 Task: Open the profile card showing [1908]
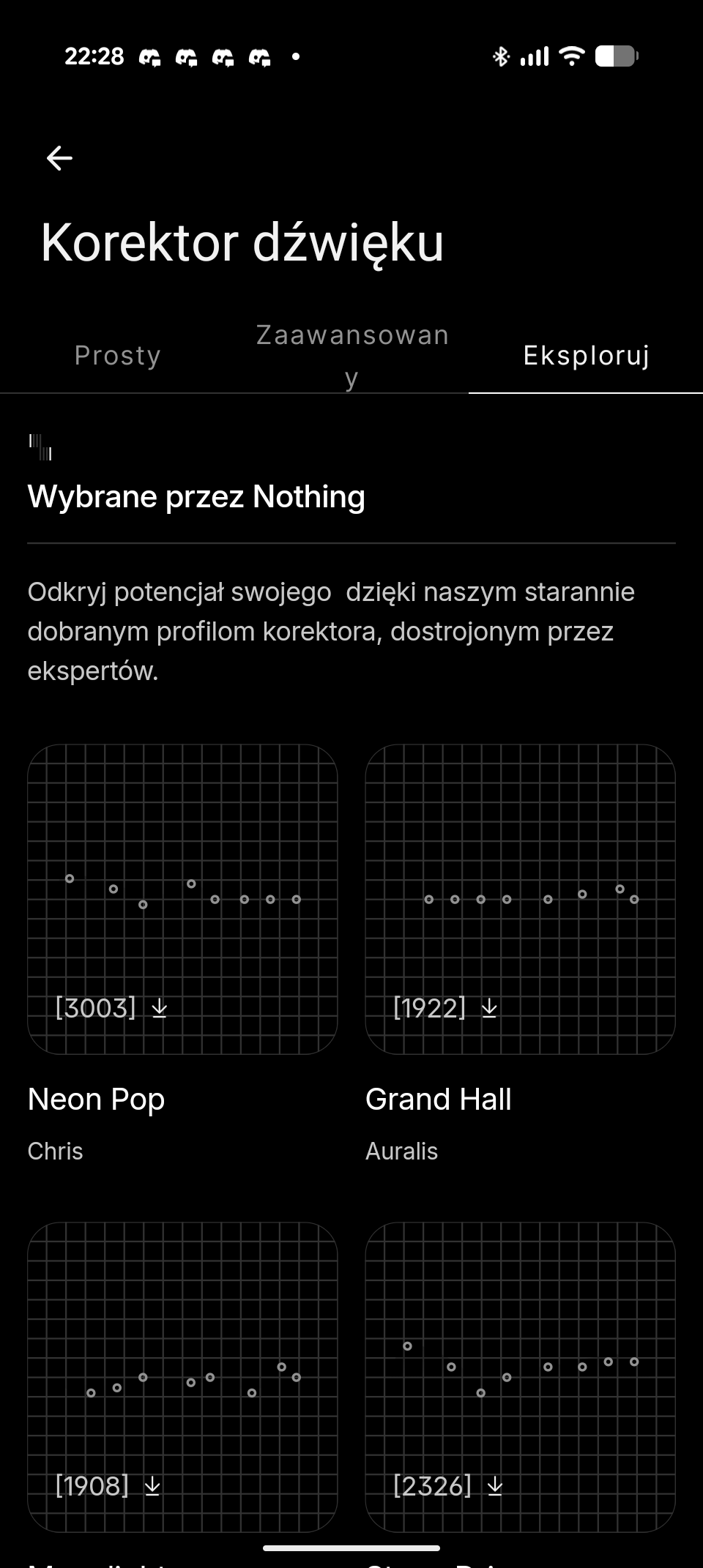182,1376
